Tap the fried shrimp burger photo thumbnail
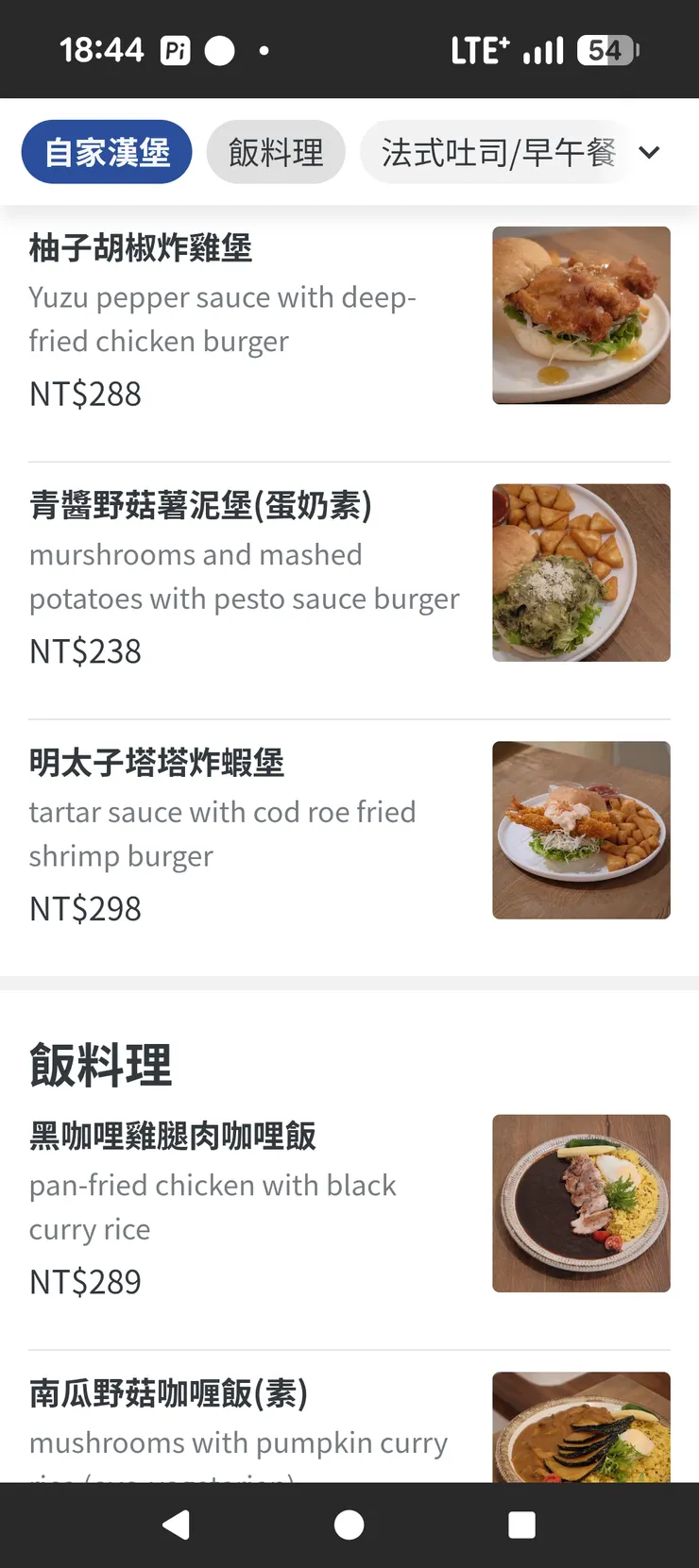The image size is (699, 1568). tap(581, 830)
